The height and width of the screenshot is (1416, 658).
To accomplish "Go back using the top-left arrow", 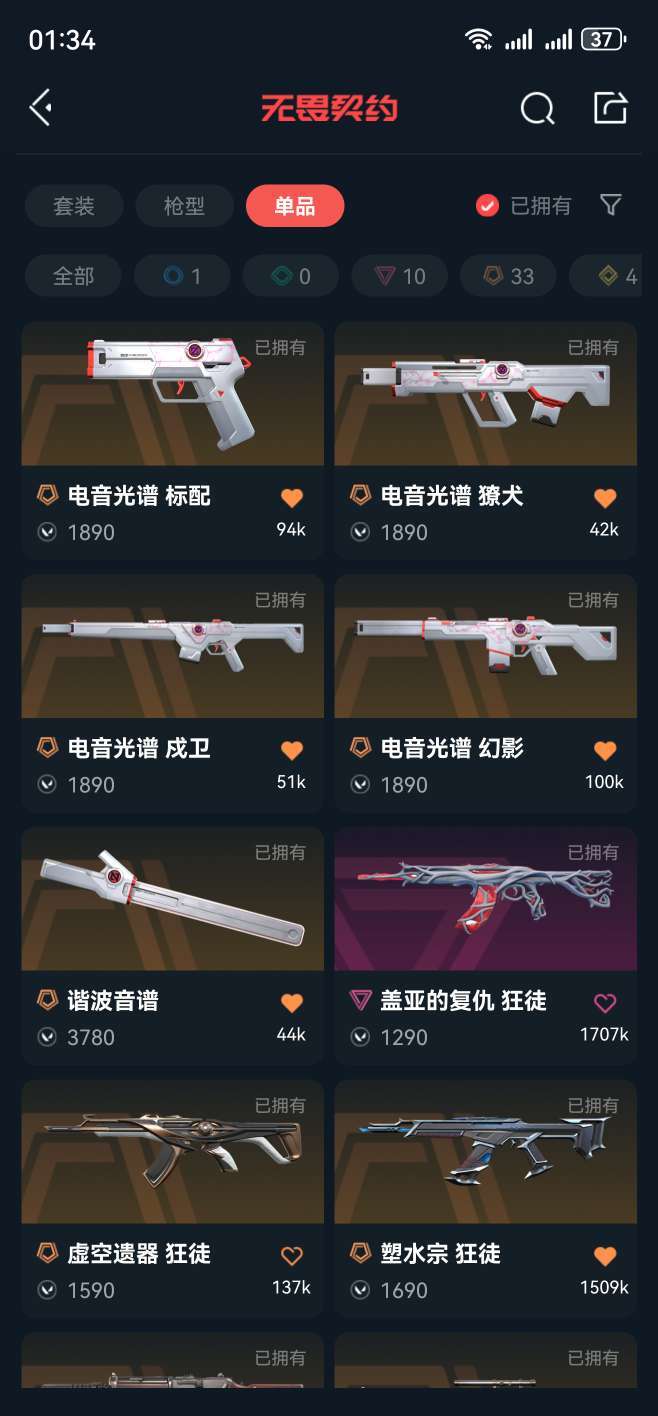I will [x=40, y=107].
